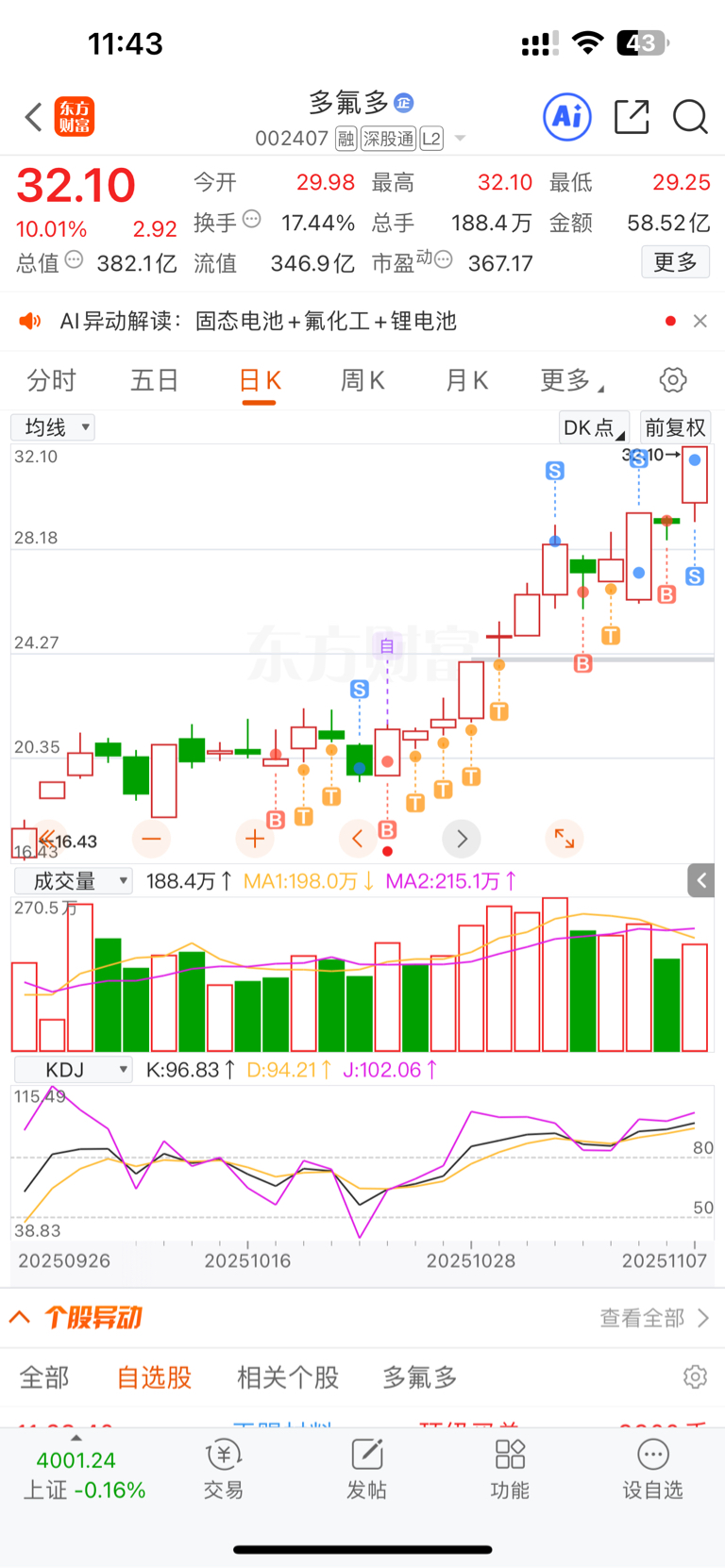Viewport: 725px width, 1568px height.
Task: Open stock search
Action: [x=690, y=117]
